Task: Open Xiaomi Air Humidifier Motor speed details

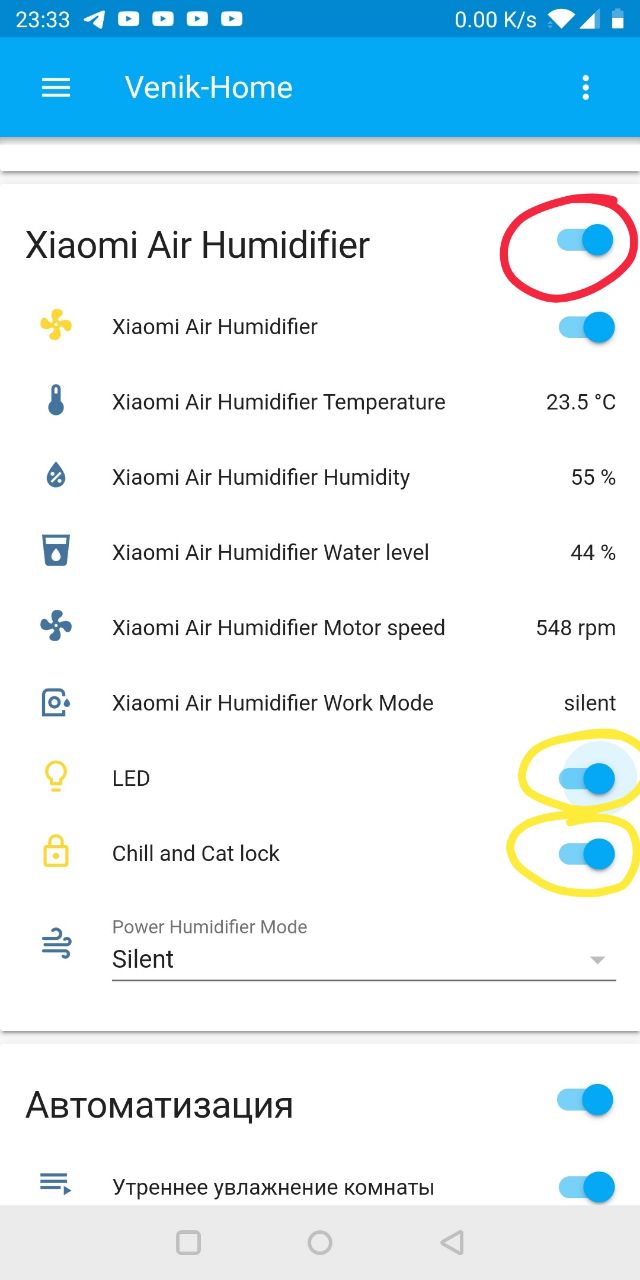Action: [x=320, y=628]
